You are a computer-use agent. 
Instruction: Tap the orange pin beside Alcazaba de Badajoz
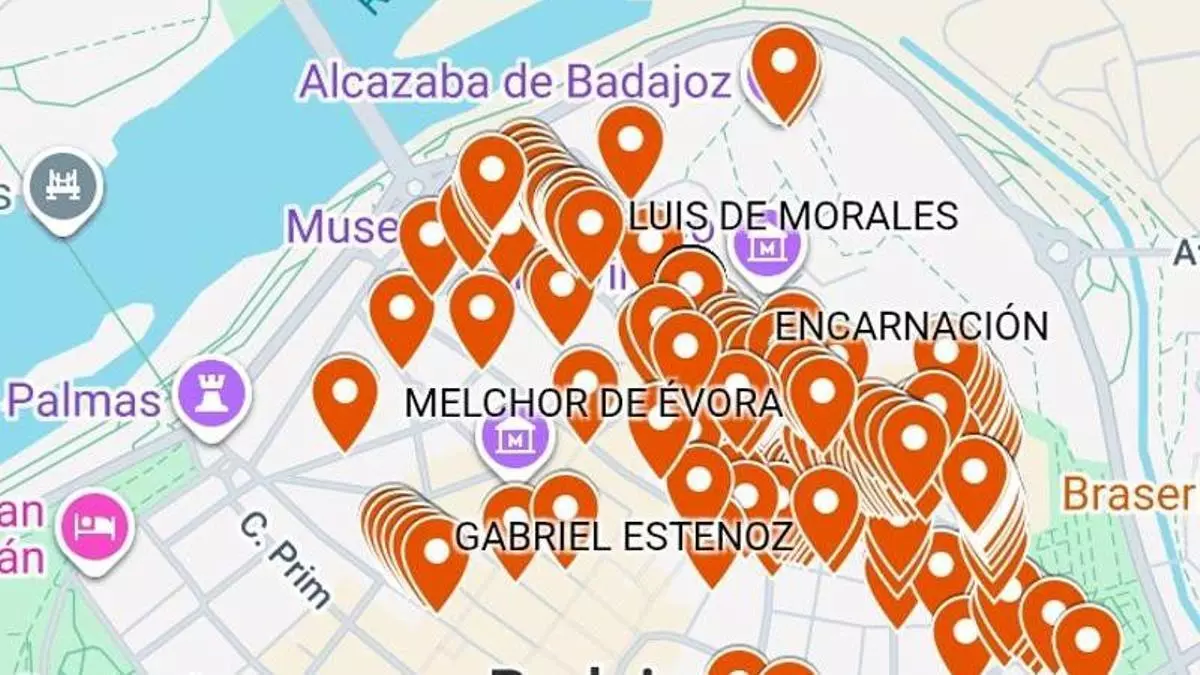(x=785, y=65)
